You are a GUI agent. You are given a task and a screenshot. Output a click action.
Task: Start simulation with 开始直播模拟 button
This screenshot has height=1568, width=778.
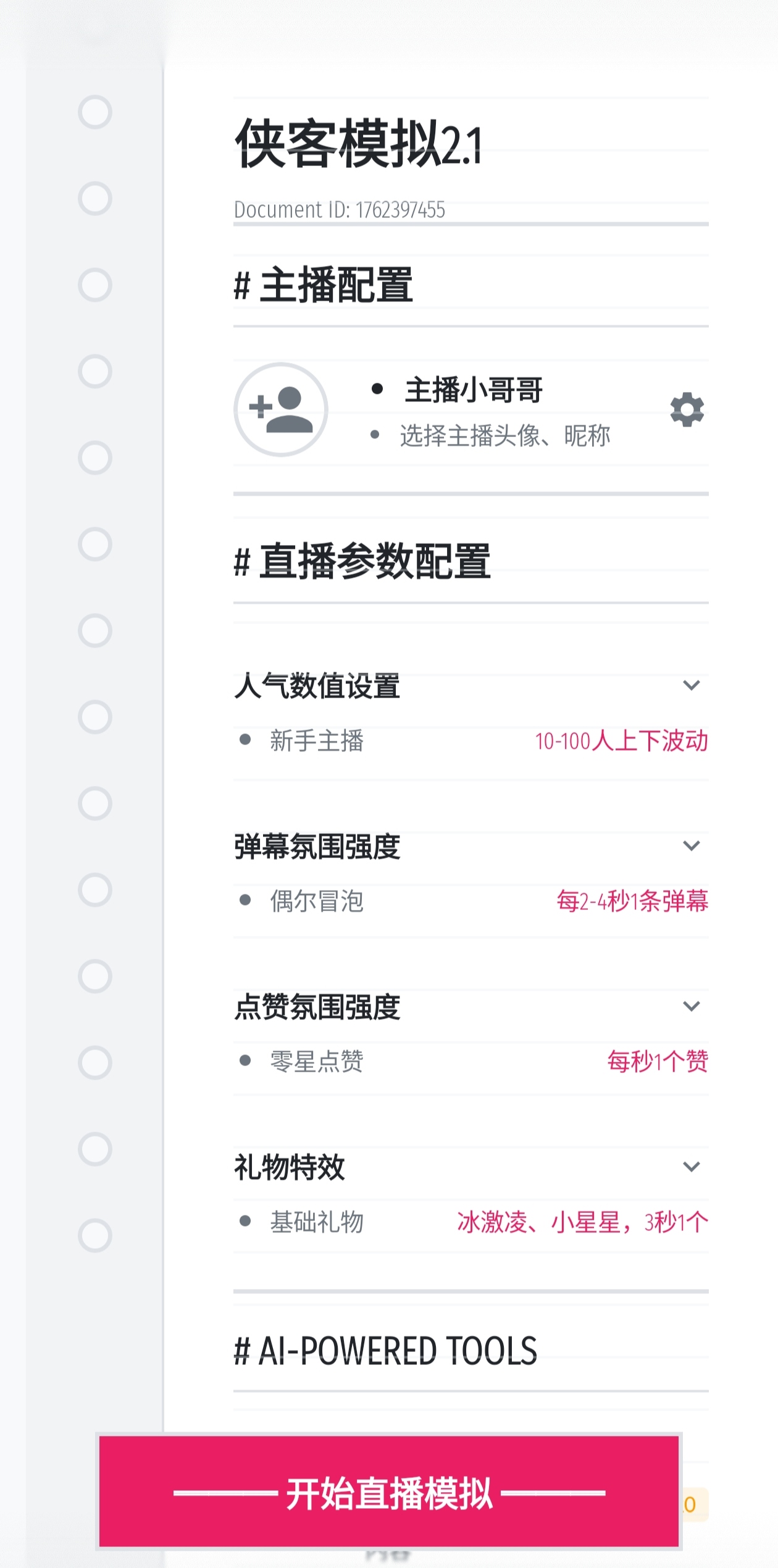click(x=389, y=1493)
